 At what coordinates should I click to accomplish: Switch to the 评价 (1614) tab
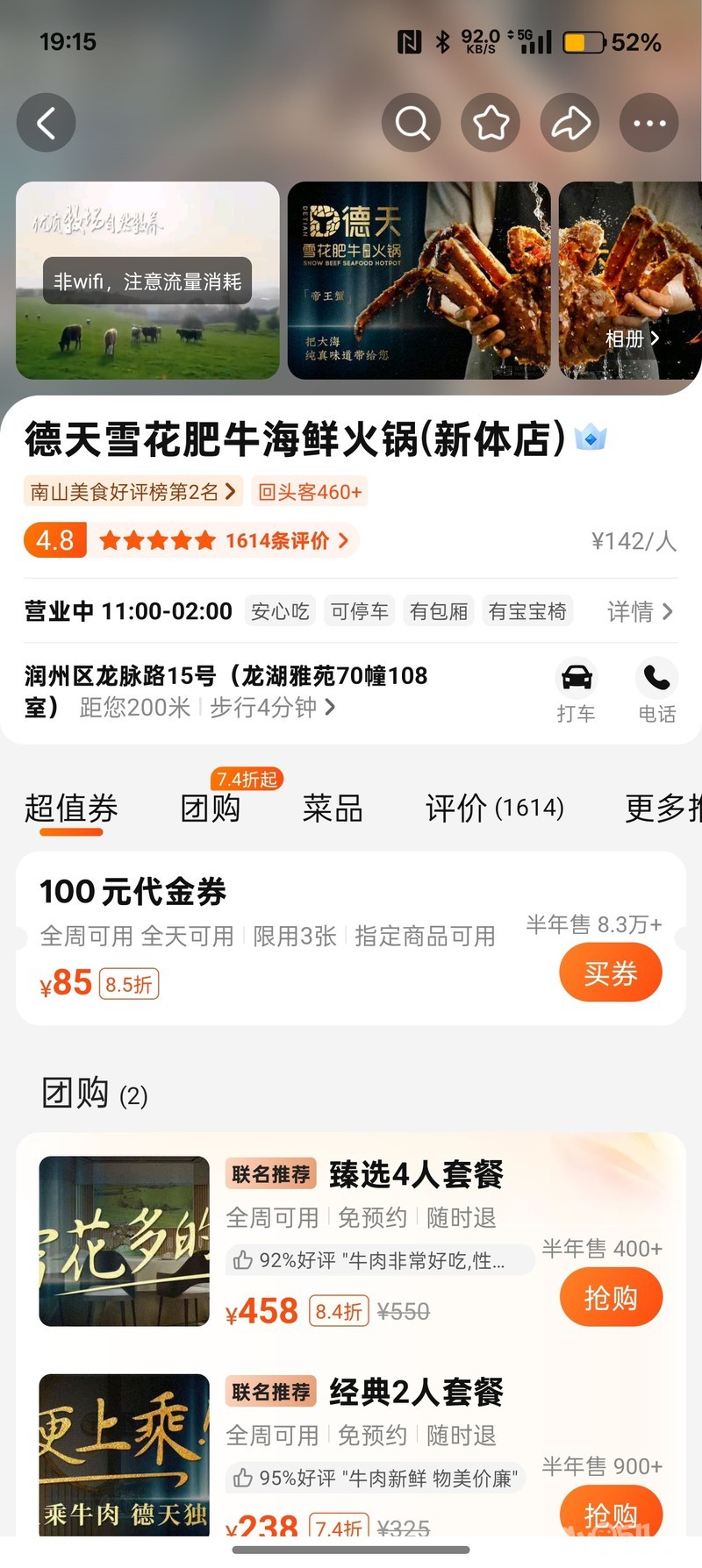pyautogui.click(x=494, y=808)
